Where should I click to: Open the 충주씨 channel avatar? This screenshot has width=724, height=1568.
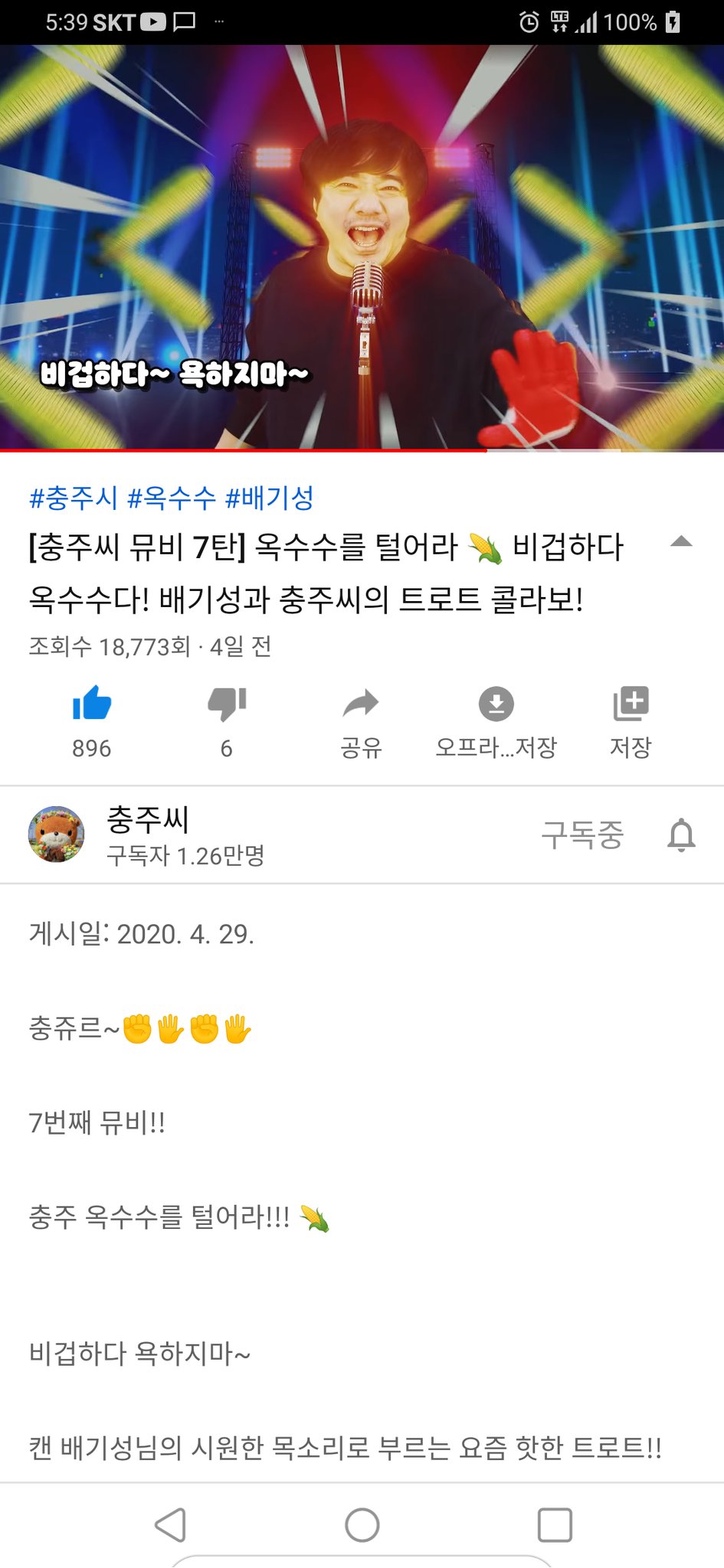click(x=56, y=835)
